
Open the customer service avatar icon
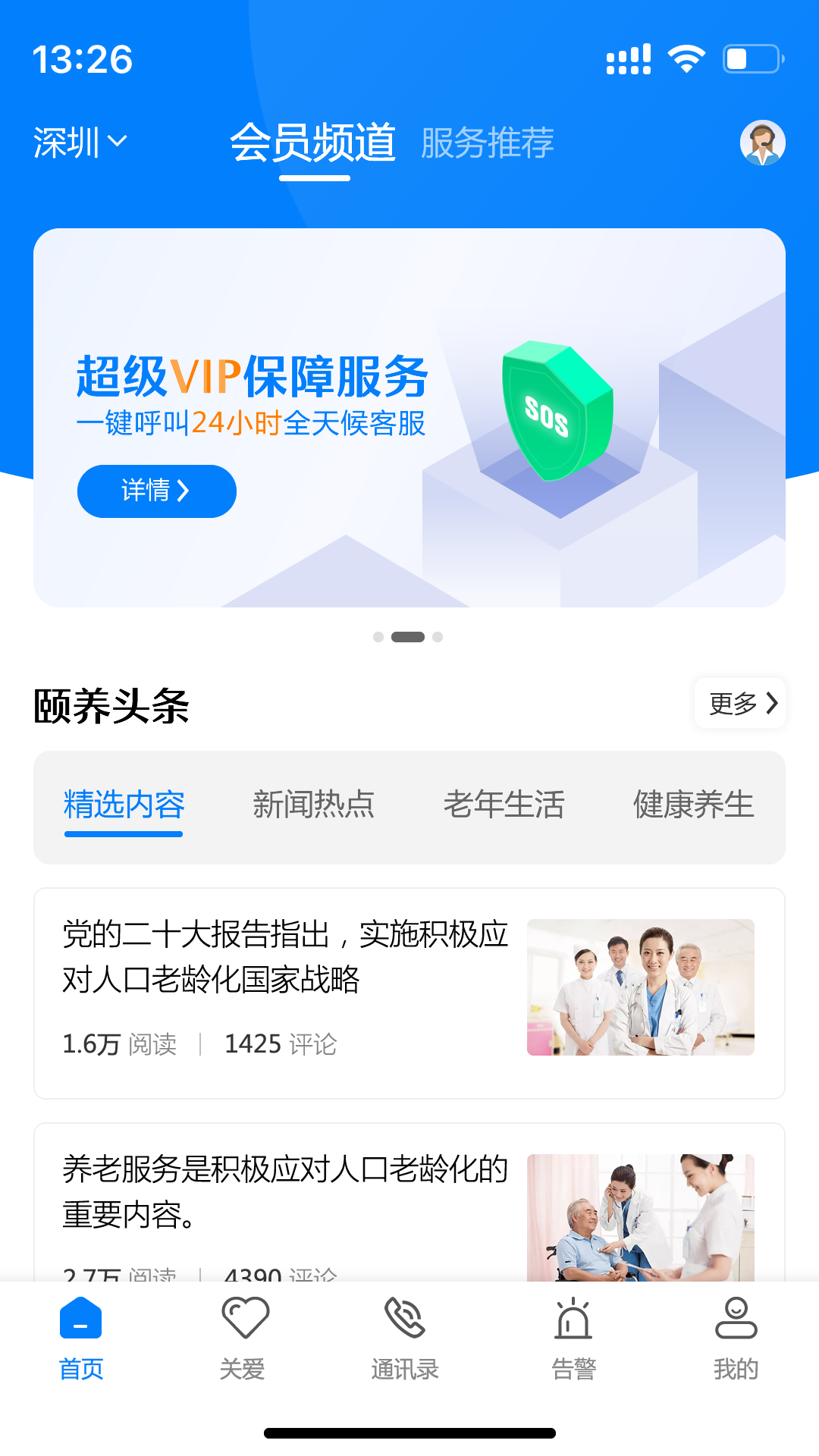pyautogui.click(x=762, y=143)
